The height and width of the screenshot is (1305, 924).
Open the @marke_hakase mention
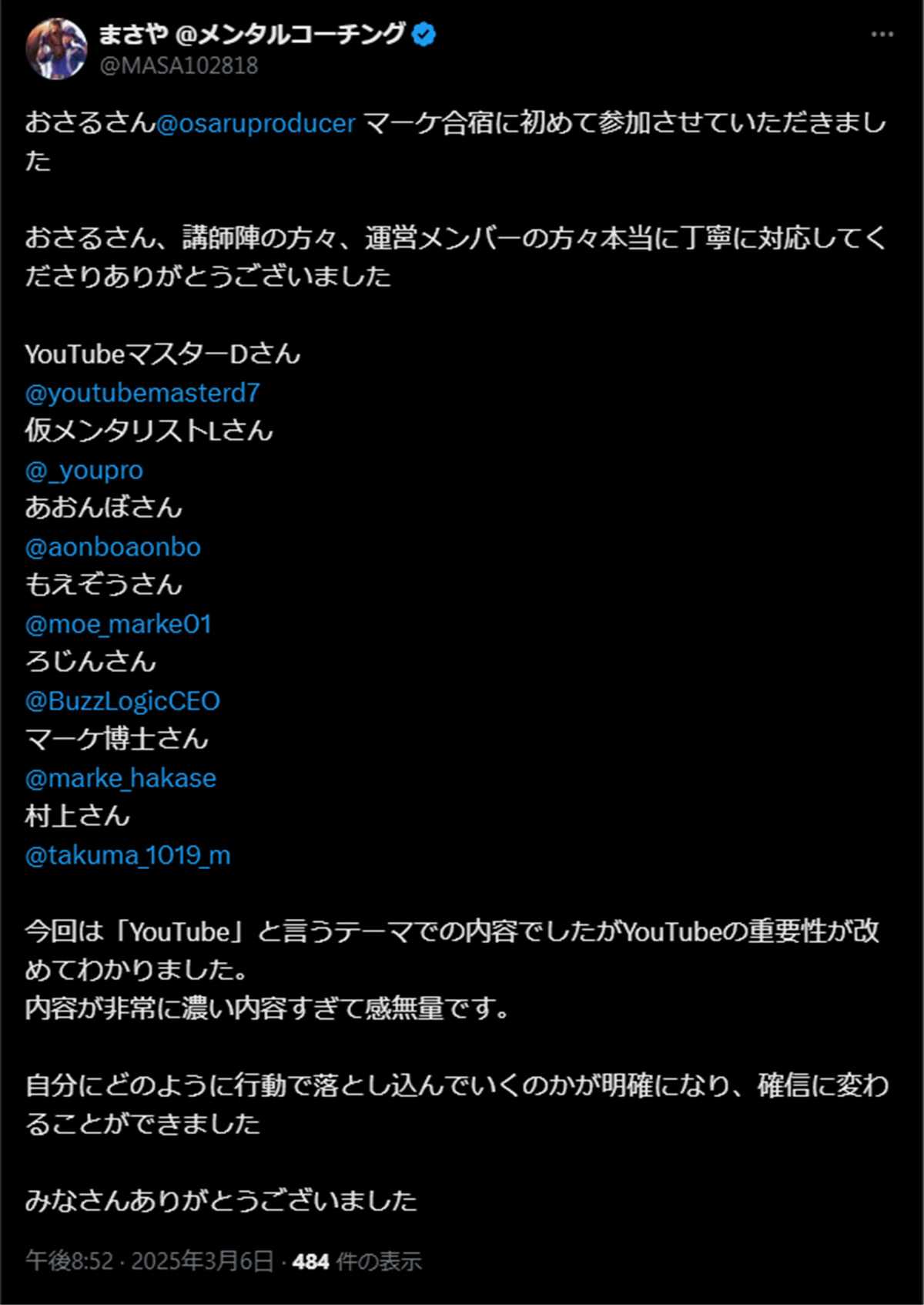pyautogui.click(x=121, y=778)
